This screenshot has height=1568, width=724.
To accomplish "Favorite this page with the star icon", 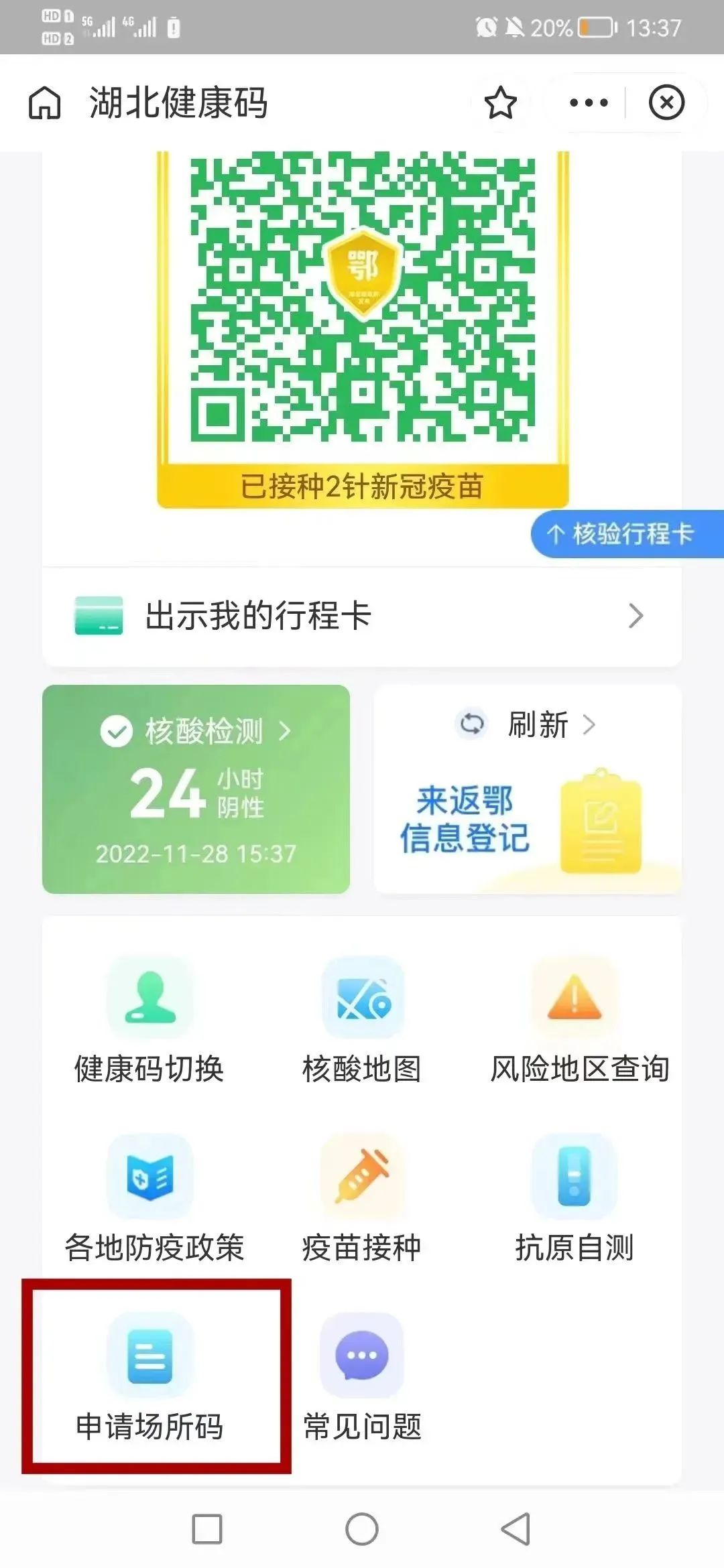I will click(501, 103).
